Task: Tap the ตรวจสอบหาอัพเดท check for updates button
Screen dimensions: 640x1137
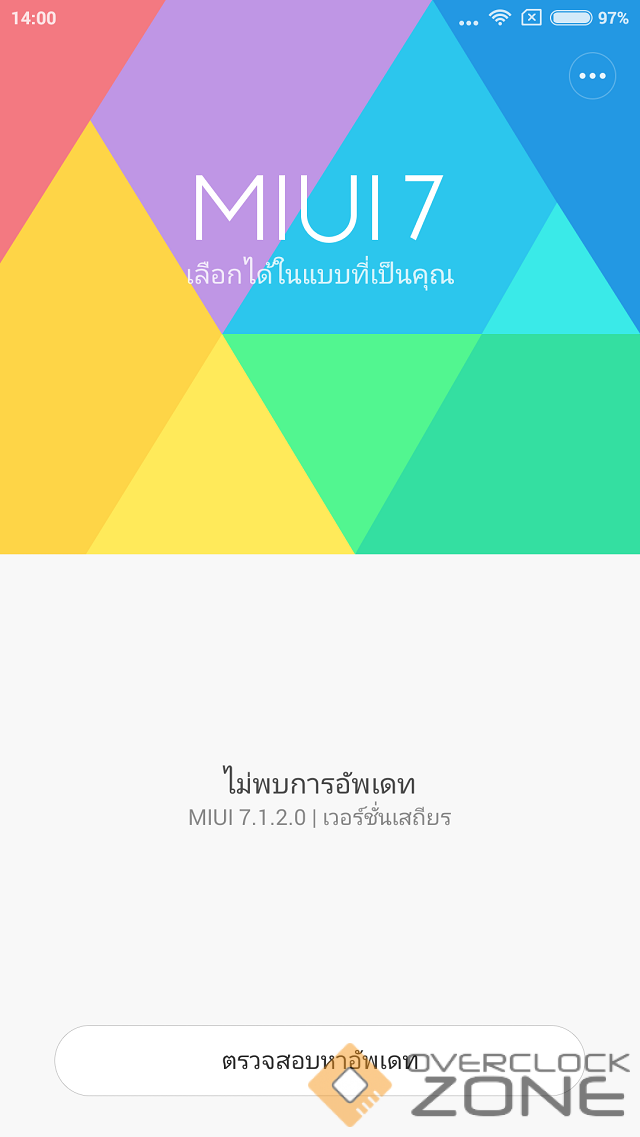Action: click(x=319, y=1061)
